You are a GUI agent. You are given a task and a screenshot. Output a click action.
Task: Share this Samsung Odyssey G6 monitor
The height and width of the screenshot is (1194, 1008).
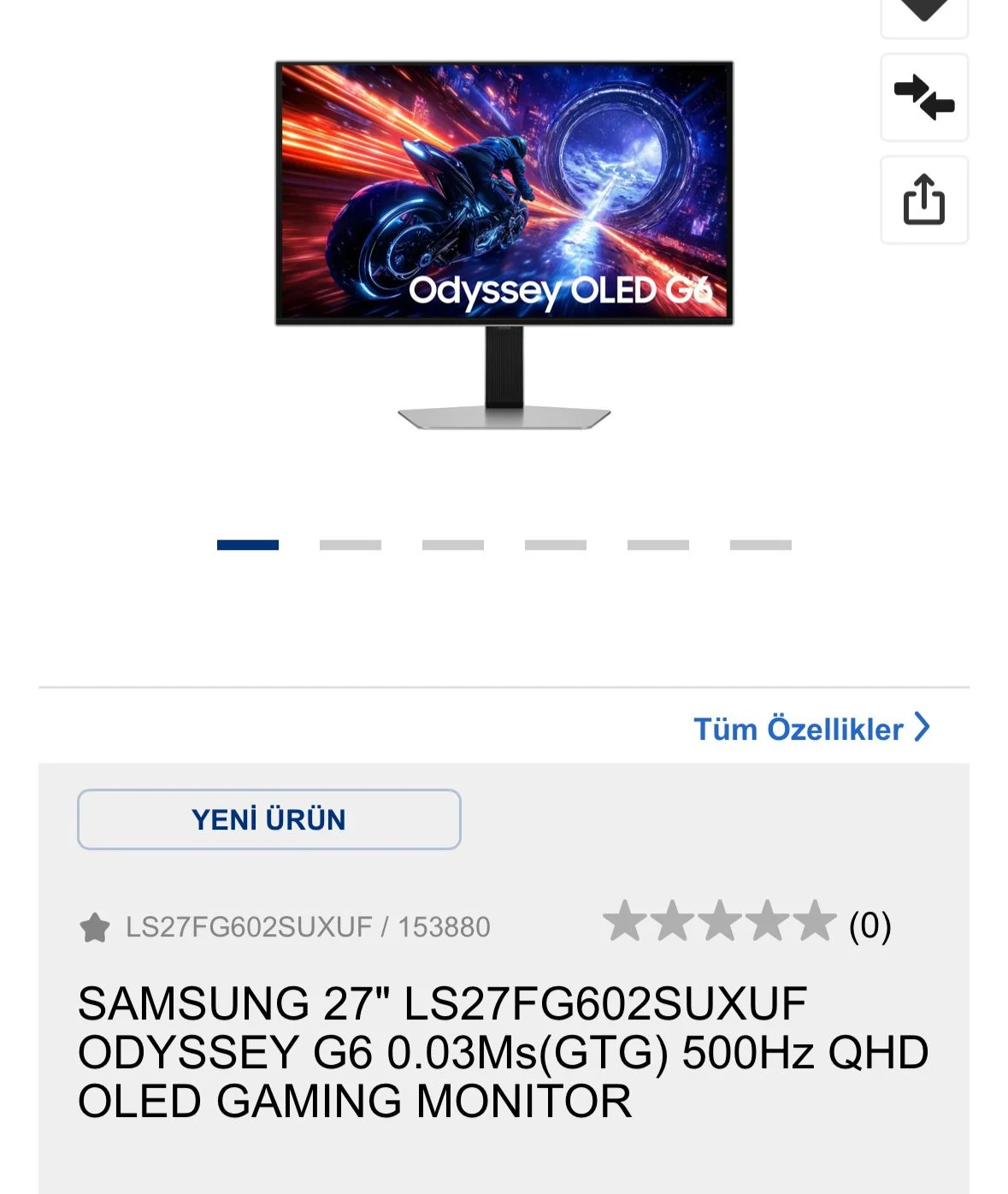point(923,200)
